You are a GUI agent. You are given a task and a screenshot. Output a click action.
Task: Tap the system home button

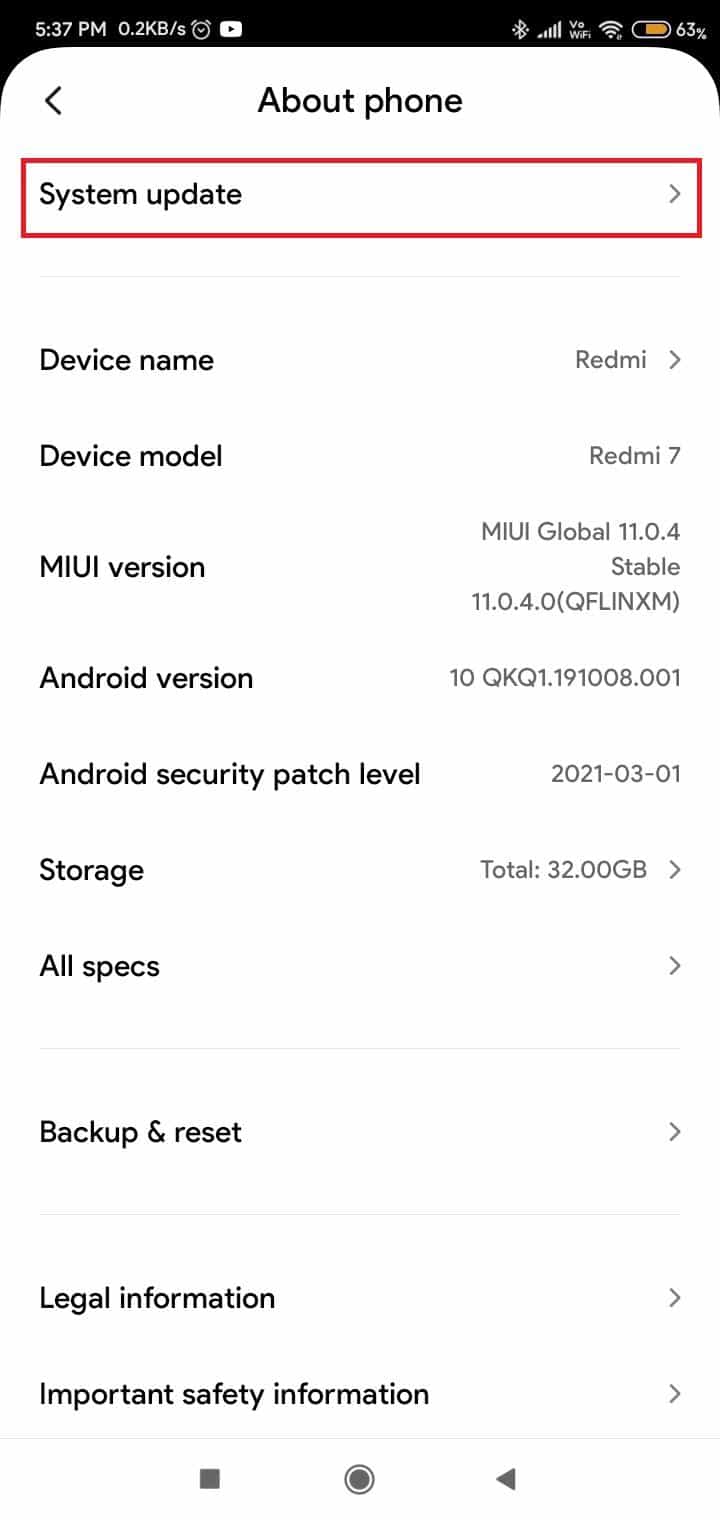(x=359, y=1479)
